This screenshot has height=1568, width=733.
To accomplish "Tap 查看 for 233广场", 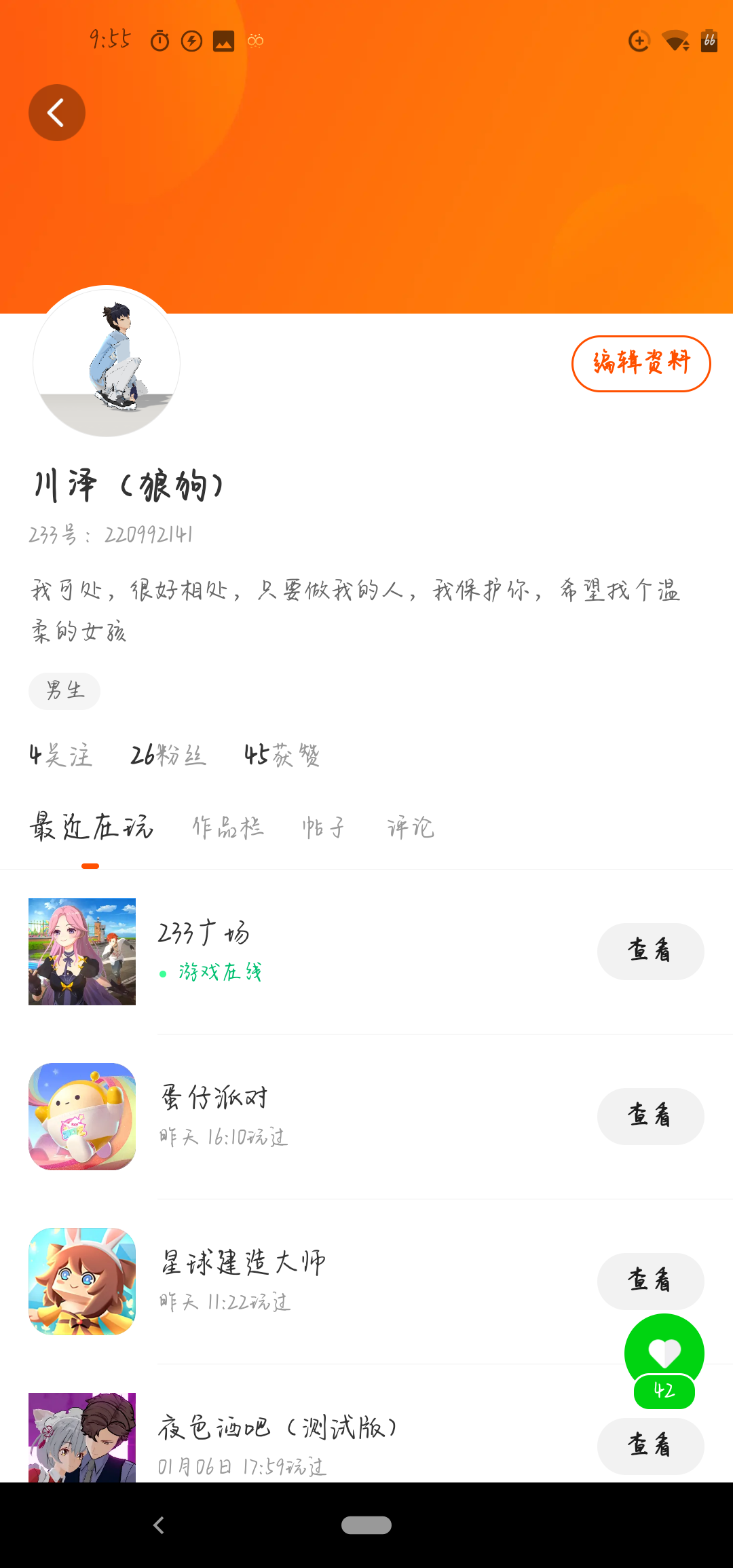I will tap(650, 951).
